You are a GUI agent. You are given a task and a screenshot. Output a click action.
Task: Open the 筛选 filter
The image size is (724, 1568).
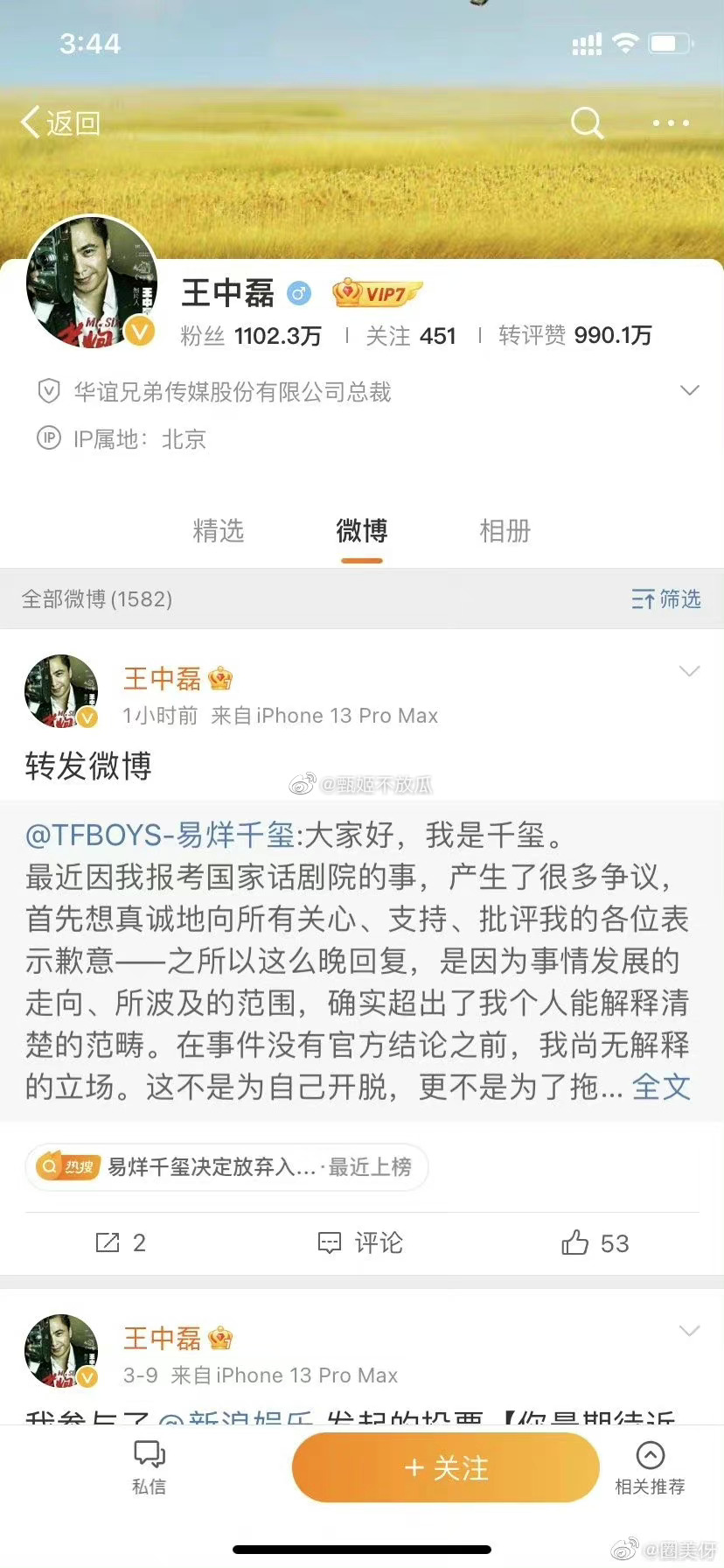coord(666,599)
